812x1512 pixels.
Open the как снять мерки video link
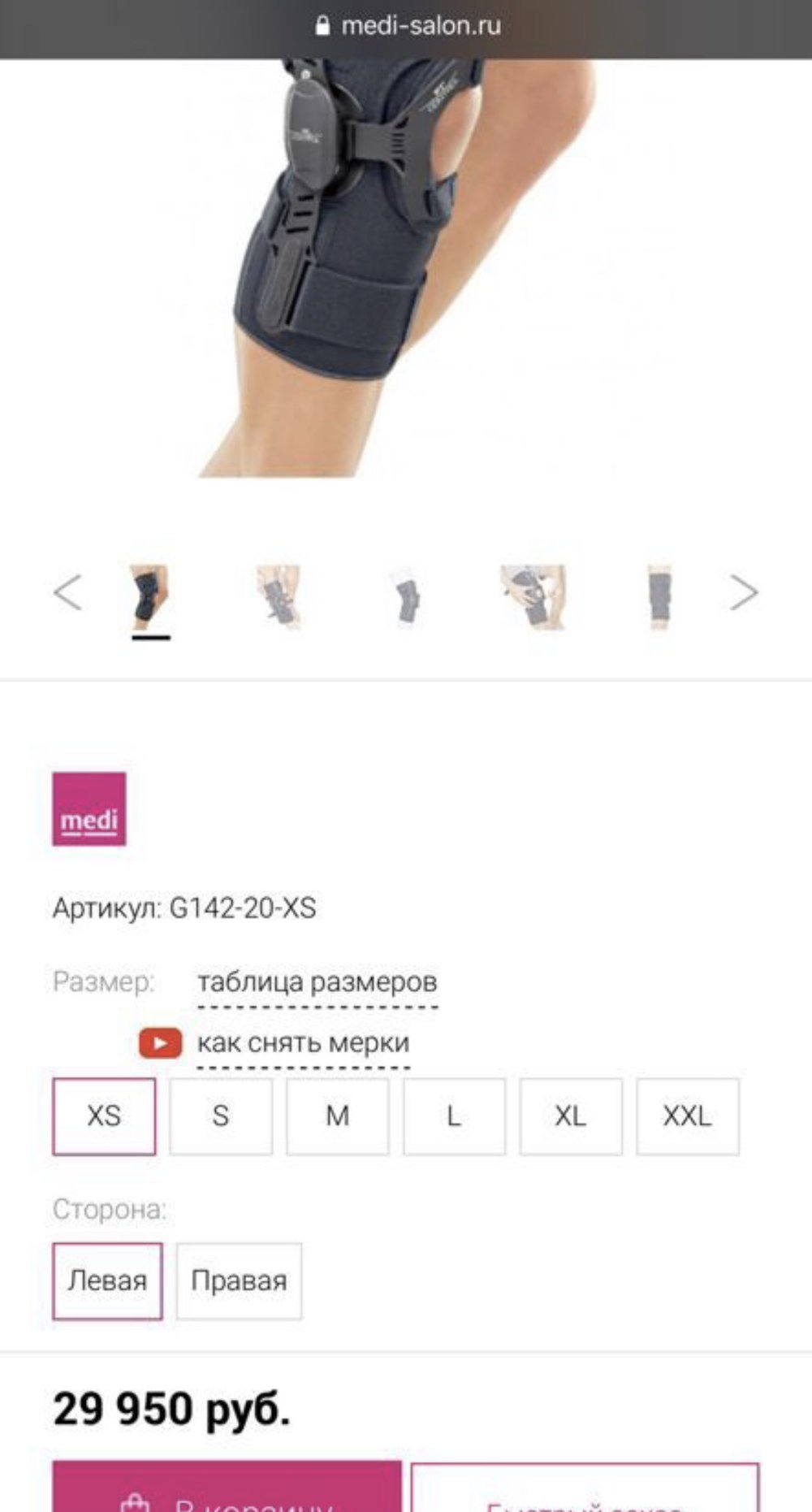tap(302, 1043)
